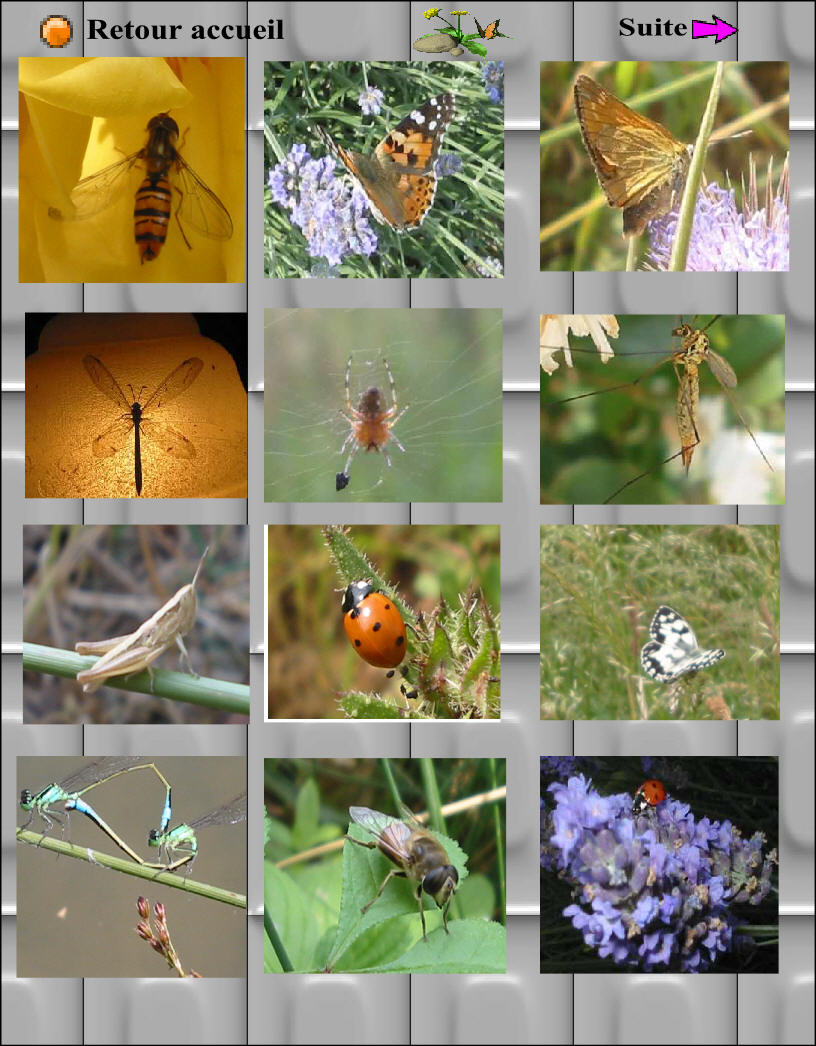Open the crane fly photo
This screenshot has height=1046, width=816.
(662, 409)
